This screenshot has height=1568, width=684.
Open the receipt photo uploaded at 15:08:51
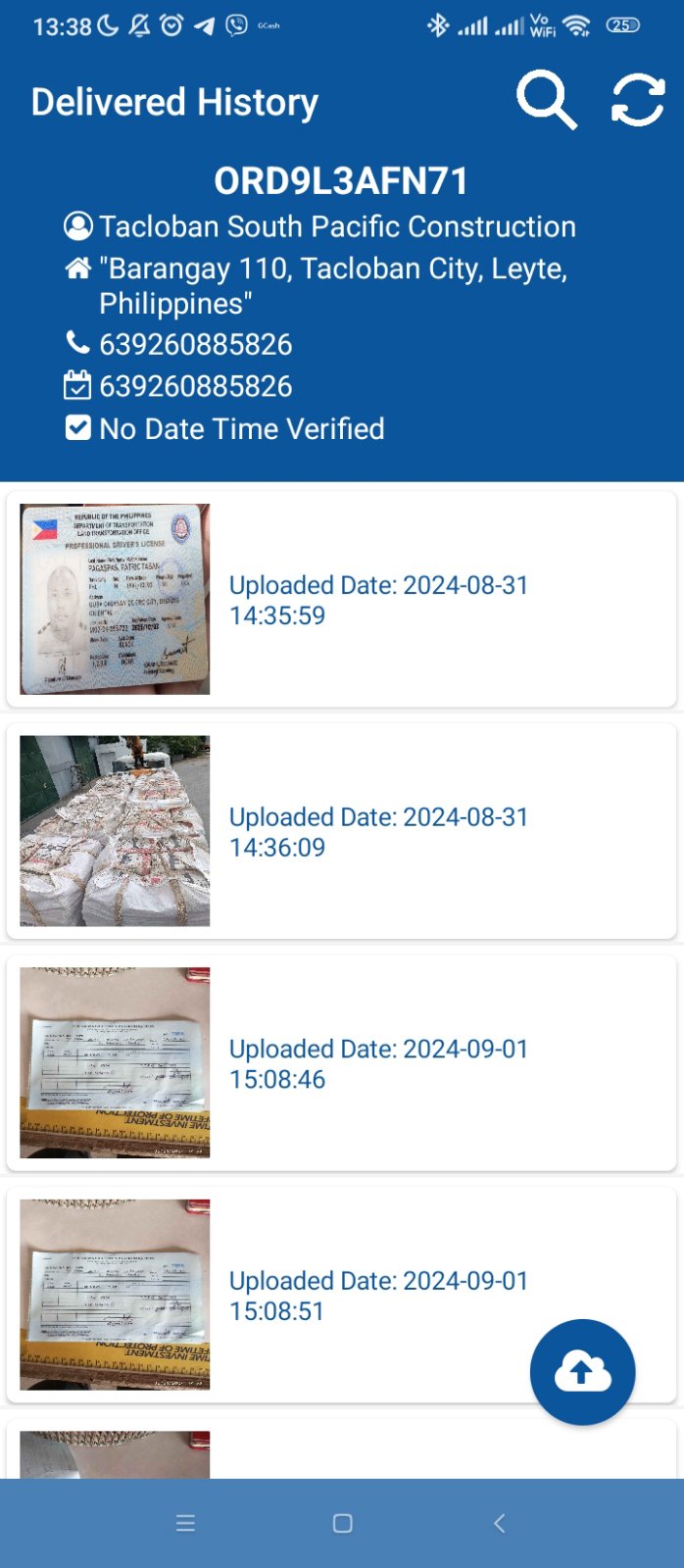tap(115, 1295)
